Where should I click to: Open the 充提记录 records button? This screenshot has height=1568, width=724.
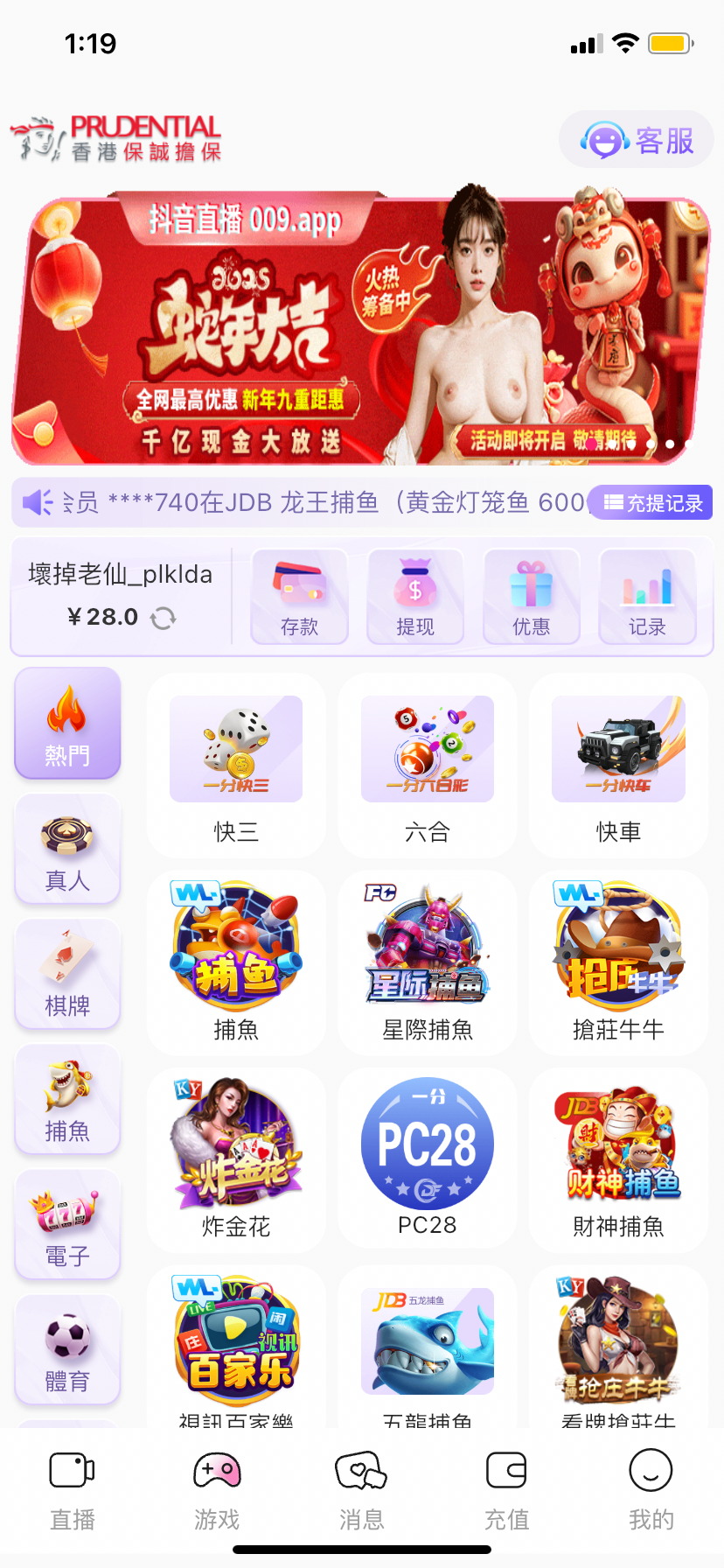pos(651,503)
